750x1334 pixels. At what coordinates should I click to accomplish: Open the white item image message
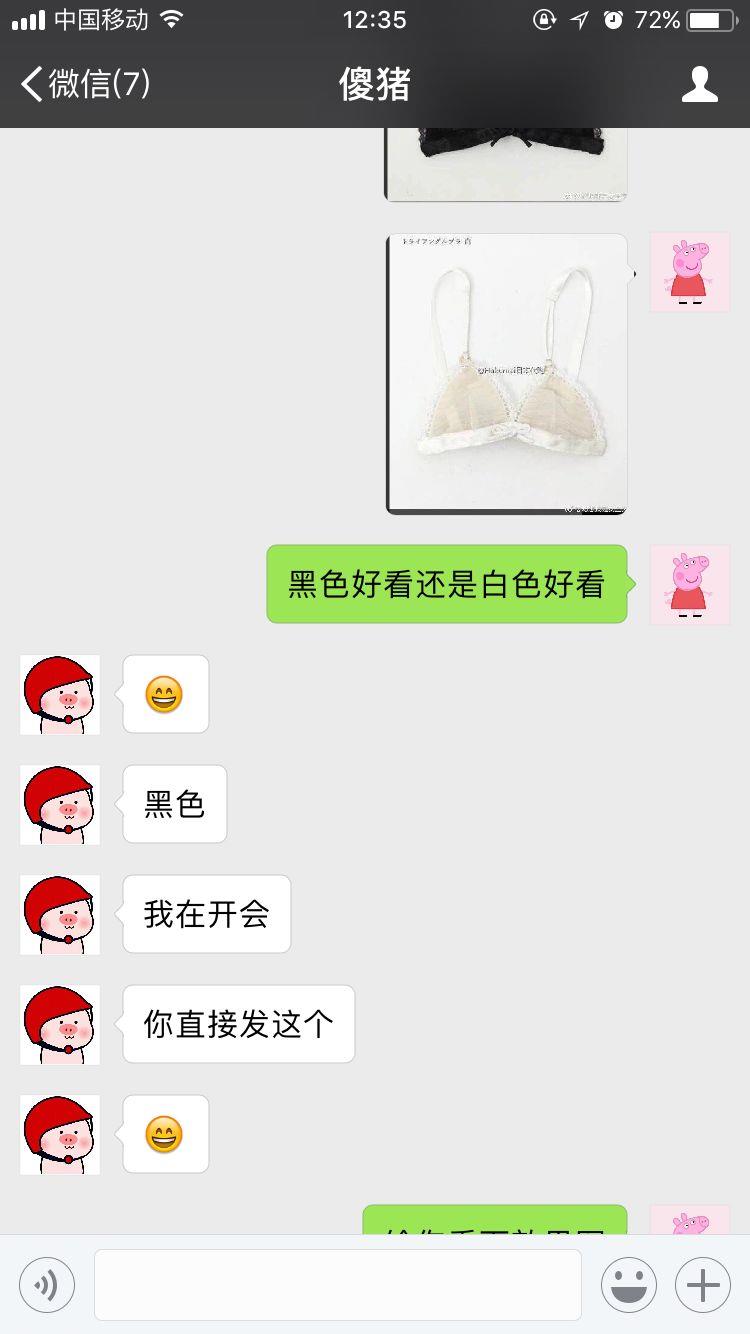pos(507,374)
